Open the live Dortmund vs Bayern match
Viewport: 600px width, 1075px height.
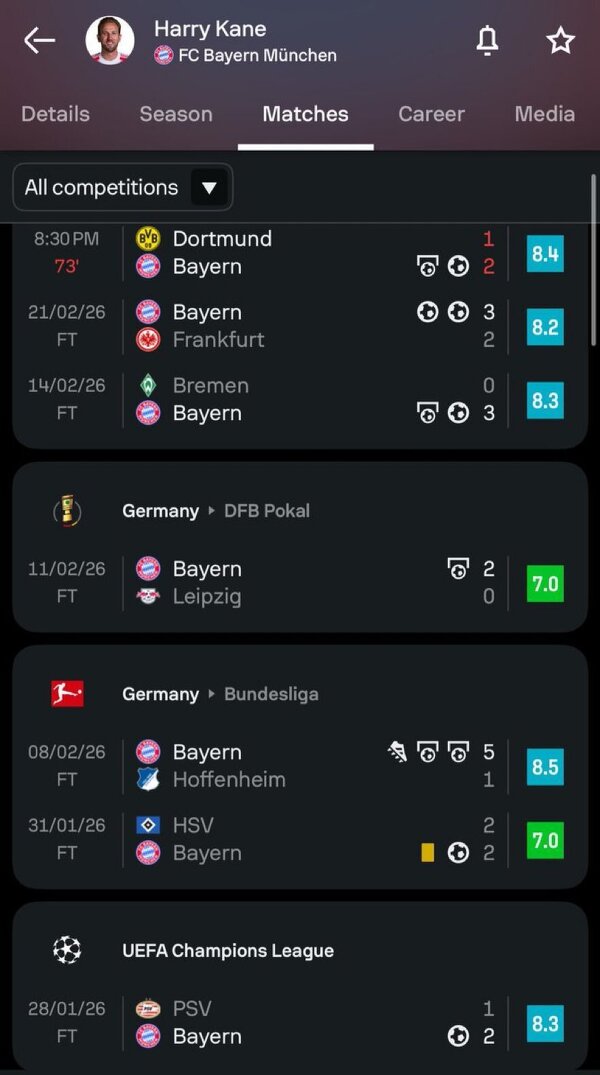tap(300, 253)
